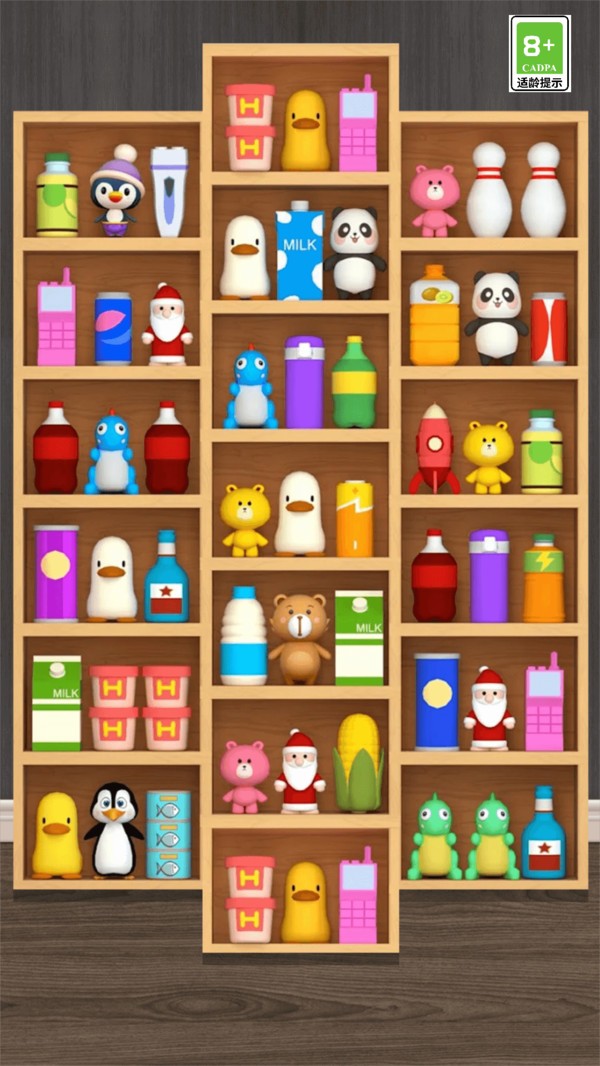Open the CADPA 8+ age rating notice
Viewport: 600px width, 1066px height.
[540, 54]
